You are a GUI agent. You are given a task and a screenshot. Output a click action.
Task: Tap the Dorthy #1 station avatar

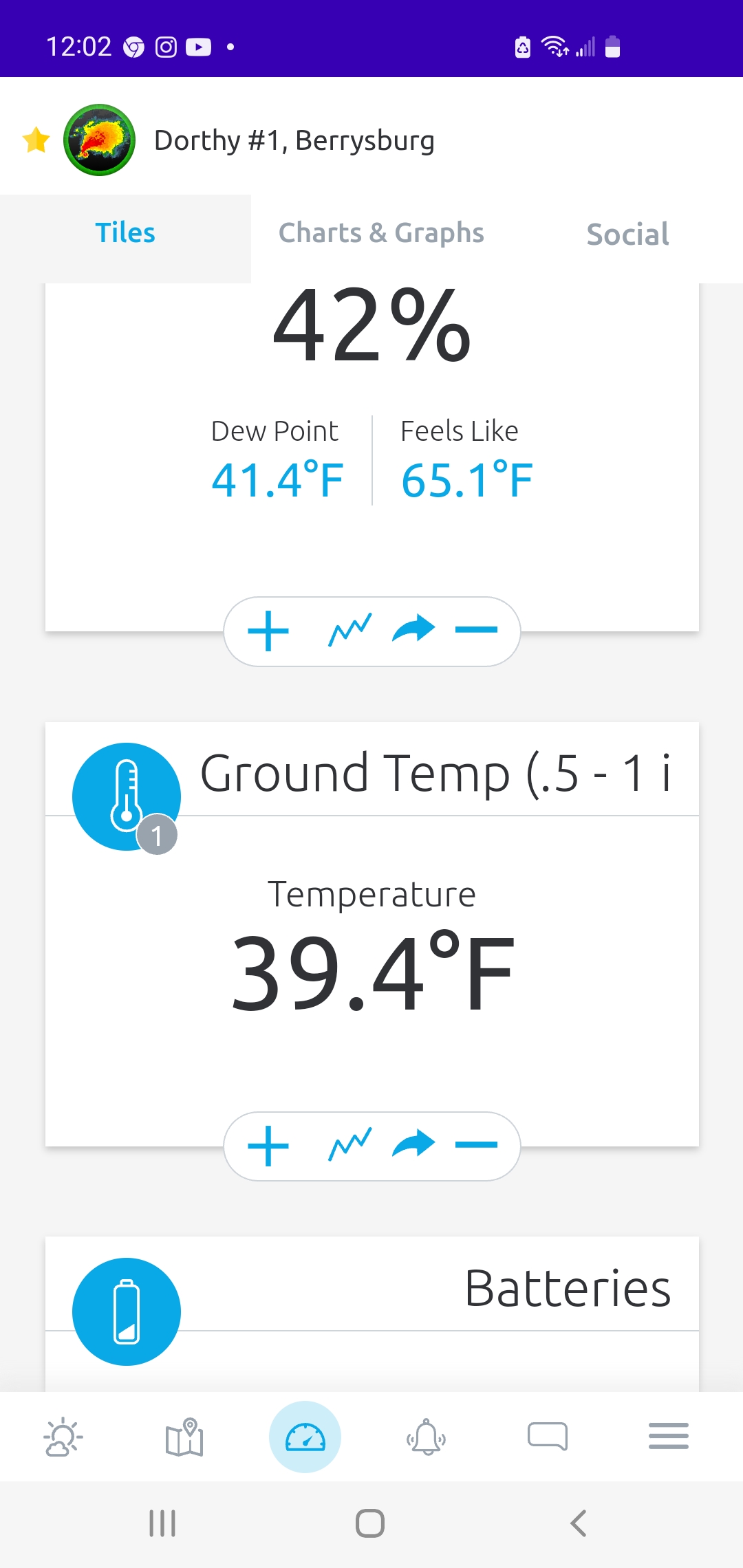click(x=99, y=140)
